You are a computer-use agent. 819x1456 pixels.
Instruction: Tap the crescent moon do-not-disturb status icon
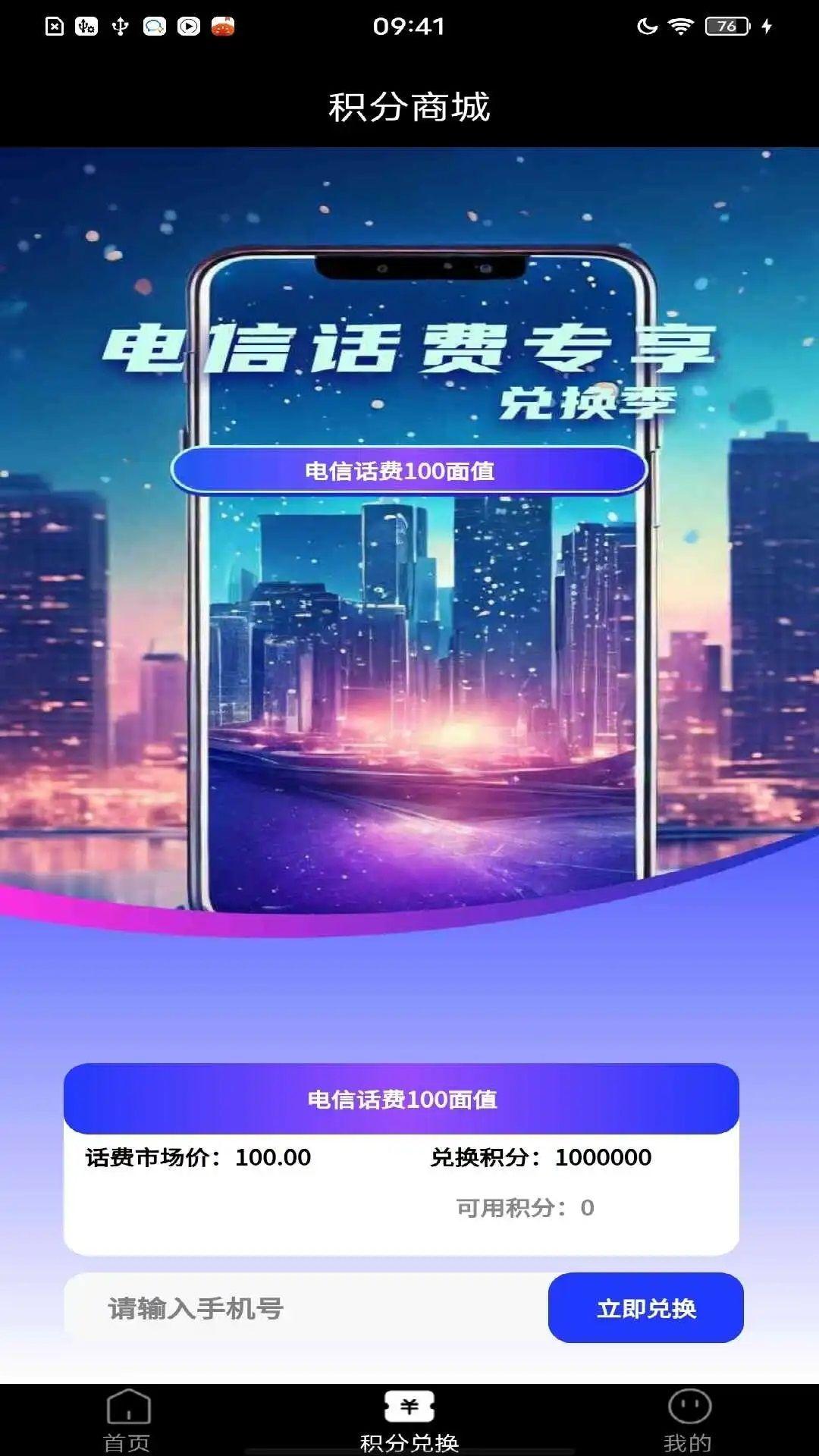648,27
